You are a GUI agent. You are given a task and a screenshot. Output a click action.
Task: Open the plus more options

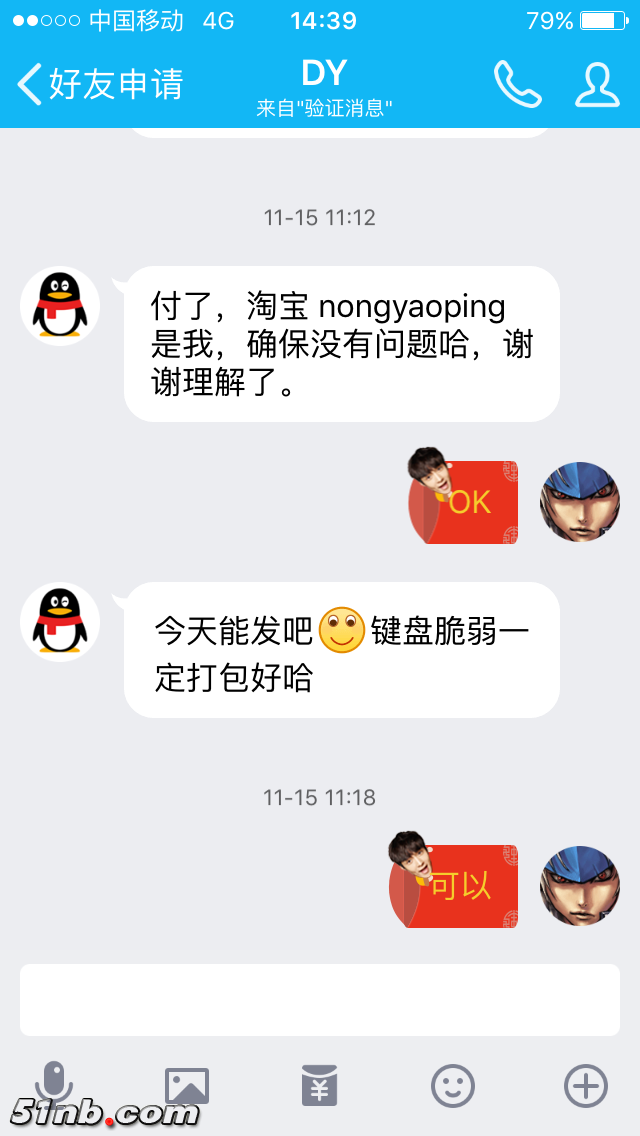pyautogui.click(x=586, y=1086)
